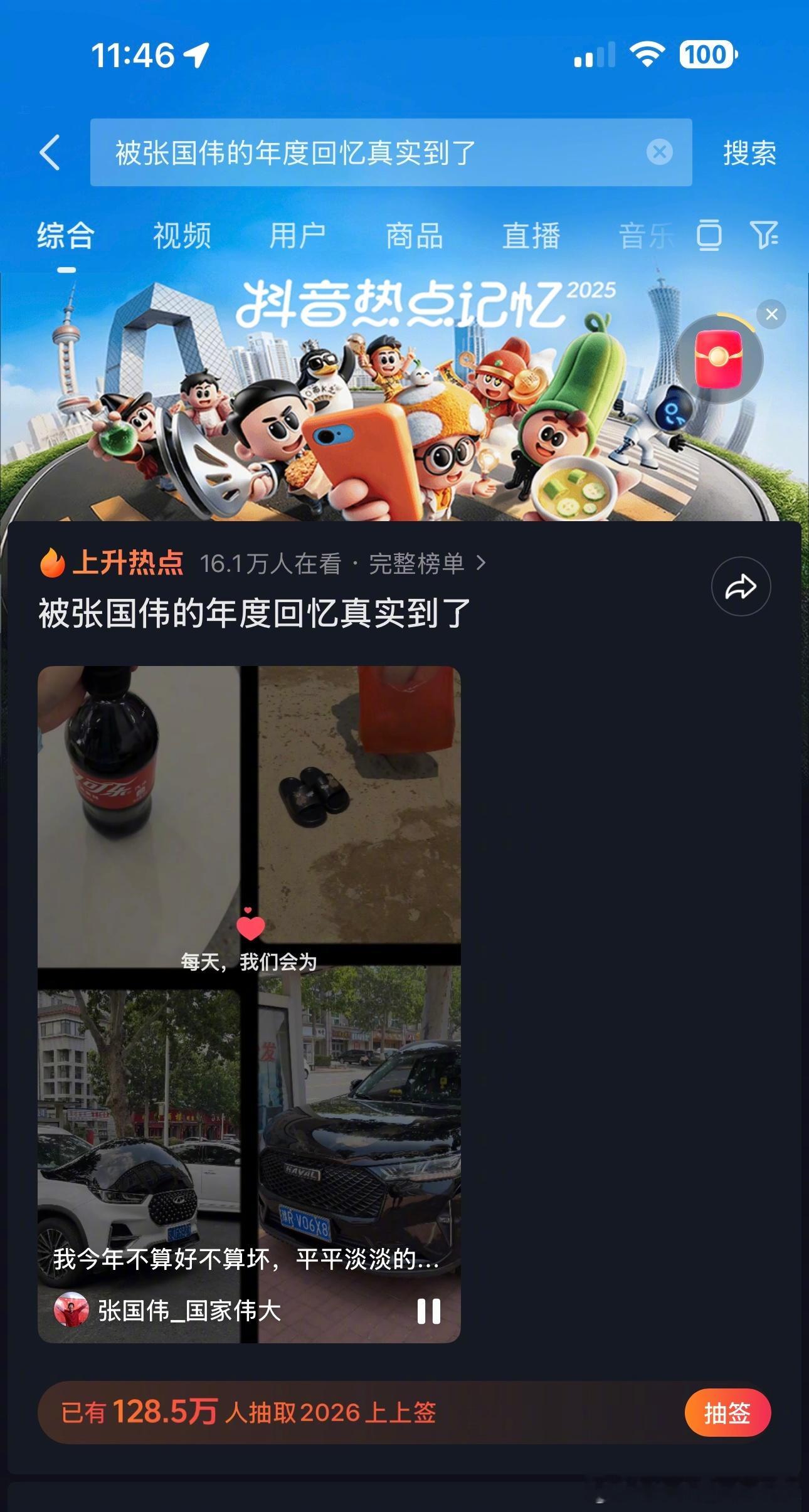Click the image search icon next to 音乐
The image size is (809, 1512).
coord(708,236)
